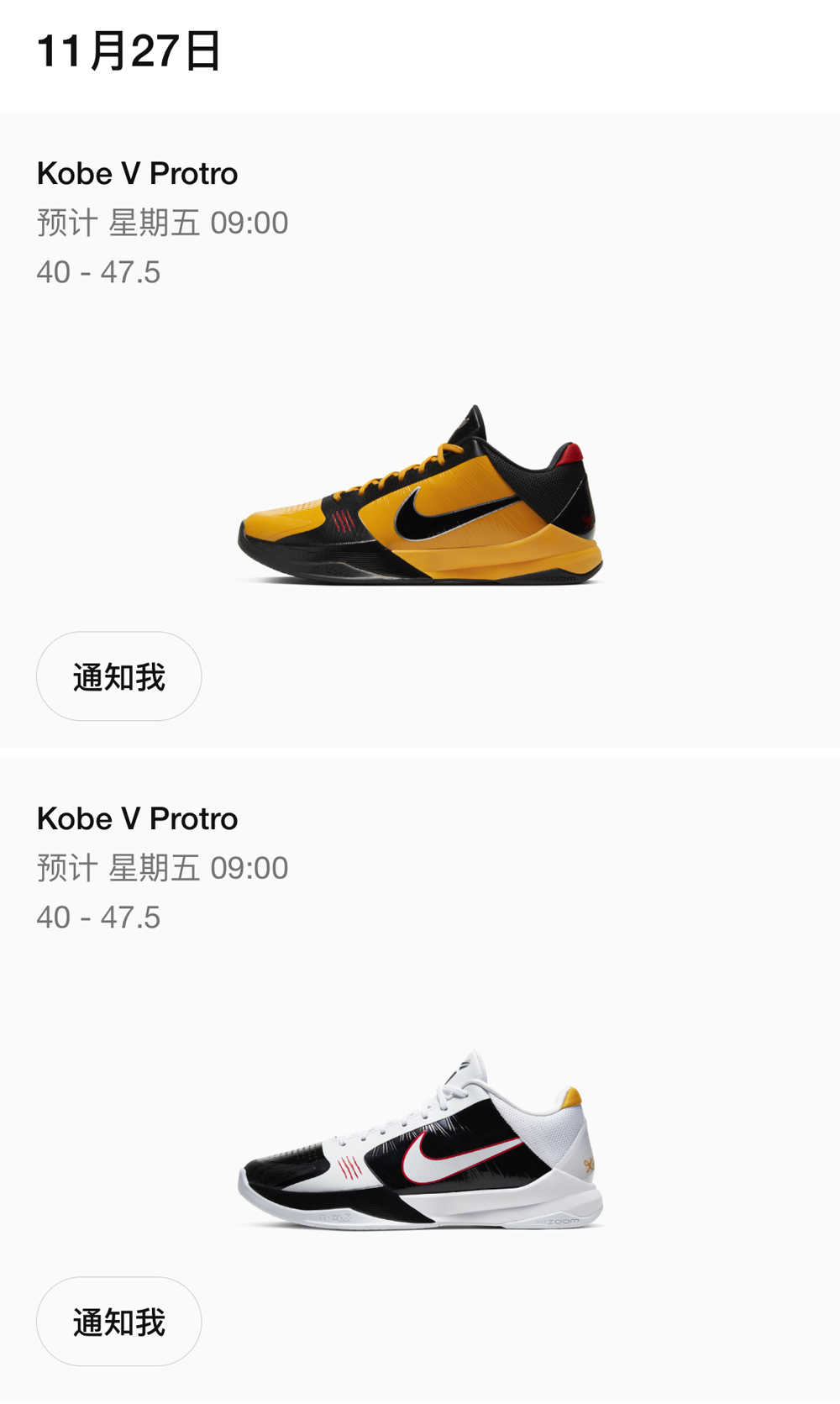Open the yellow and black Kobe V Protro card
Screen dimensions: 840x1404
coord(420,496)
